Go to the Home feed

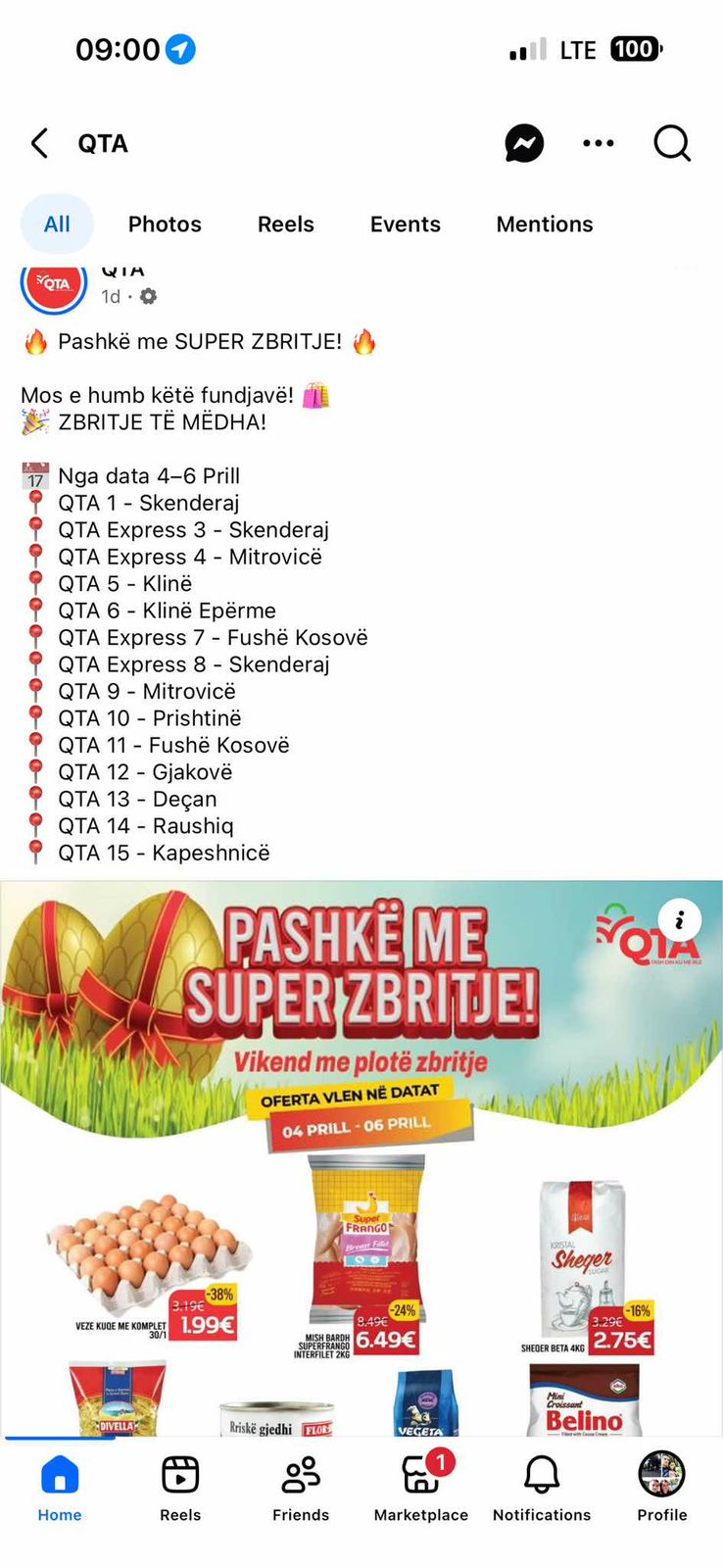[x=60, y=1486]
